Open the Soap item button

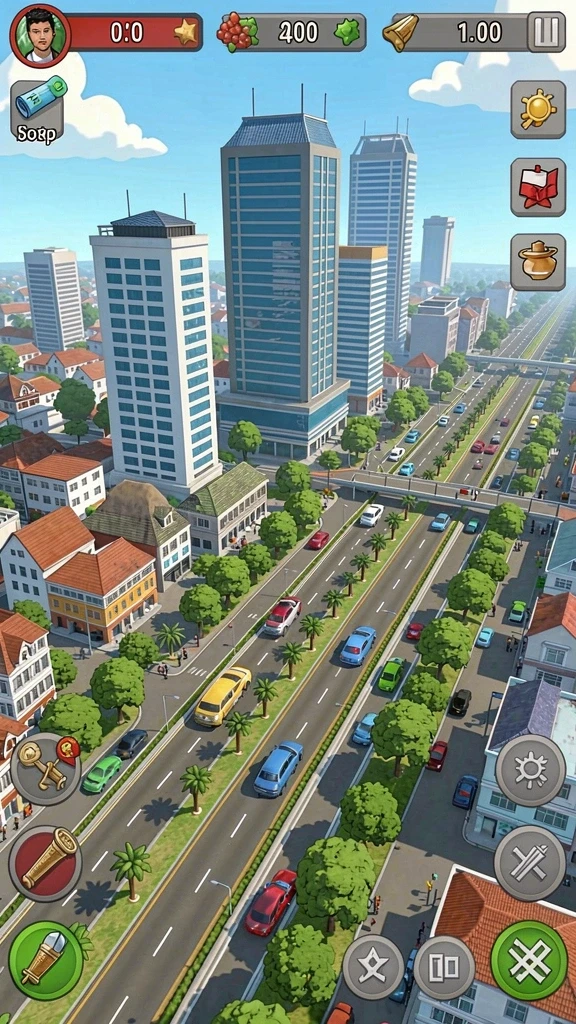[x=37, y=112]
